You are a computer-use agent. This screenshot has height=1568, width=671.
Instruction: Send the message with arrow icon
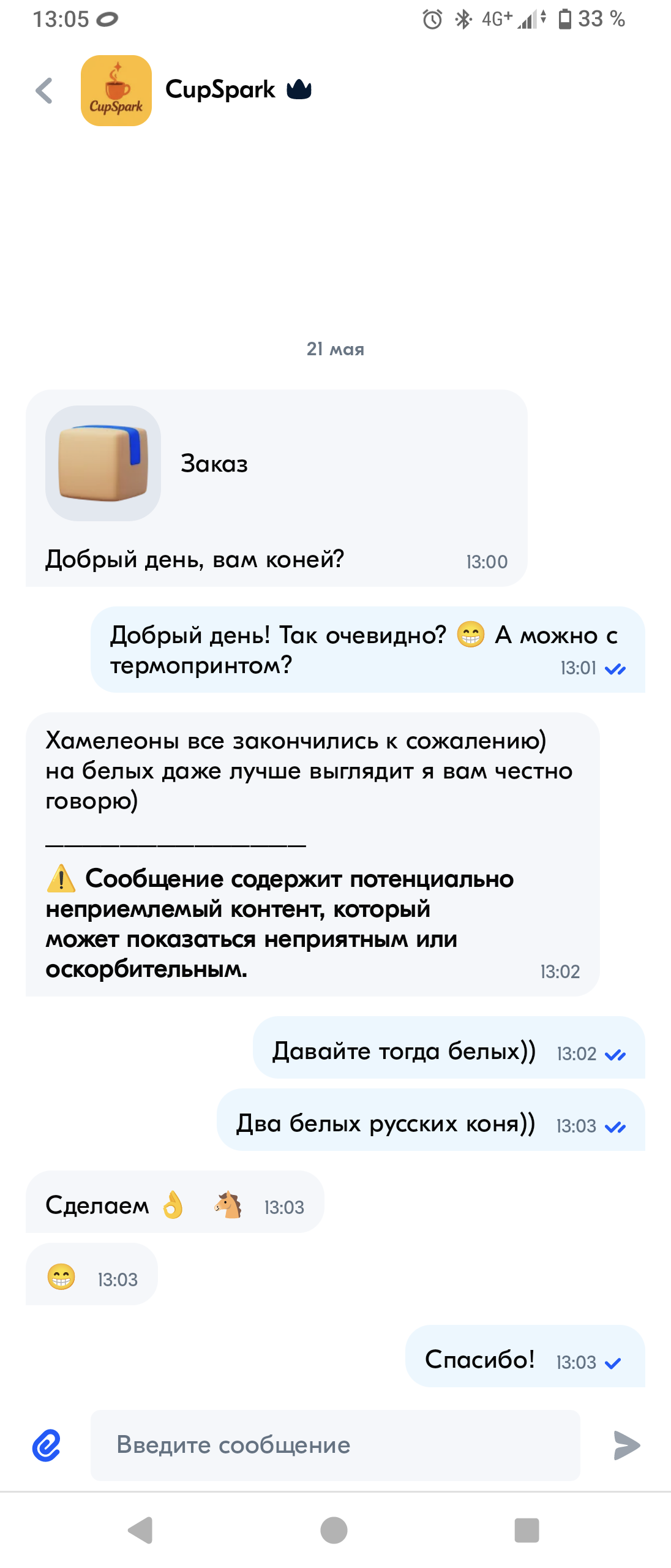pyautogui.click(x=626, y=1445)
